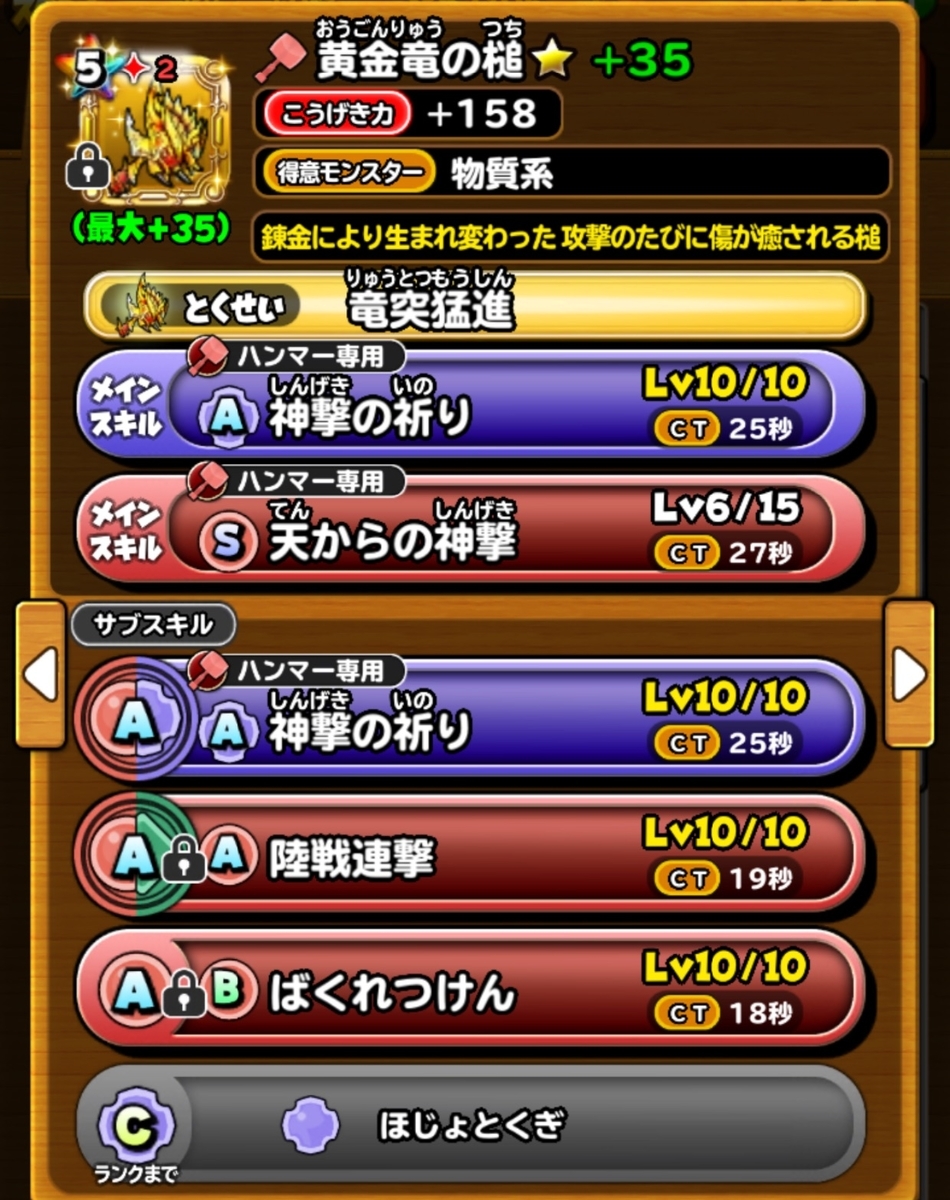
Task: Tap the 黄金竜の槌 weapon icon
Action: pos(150,122)
